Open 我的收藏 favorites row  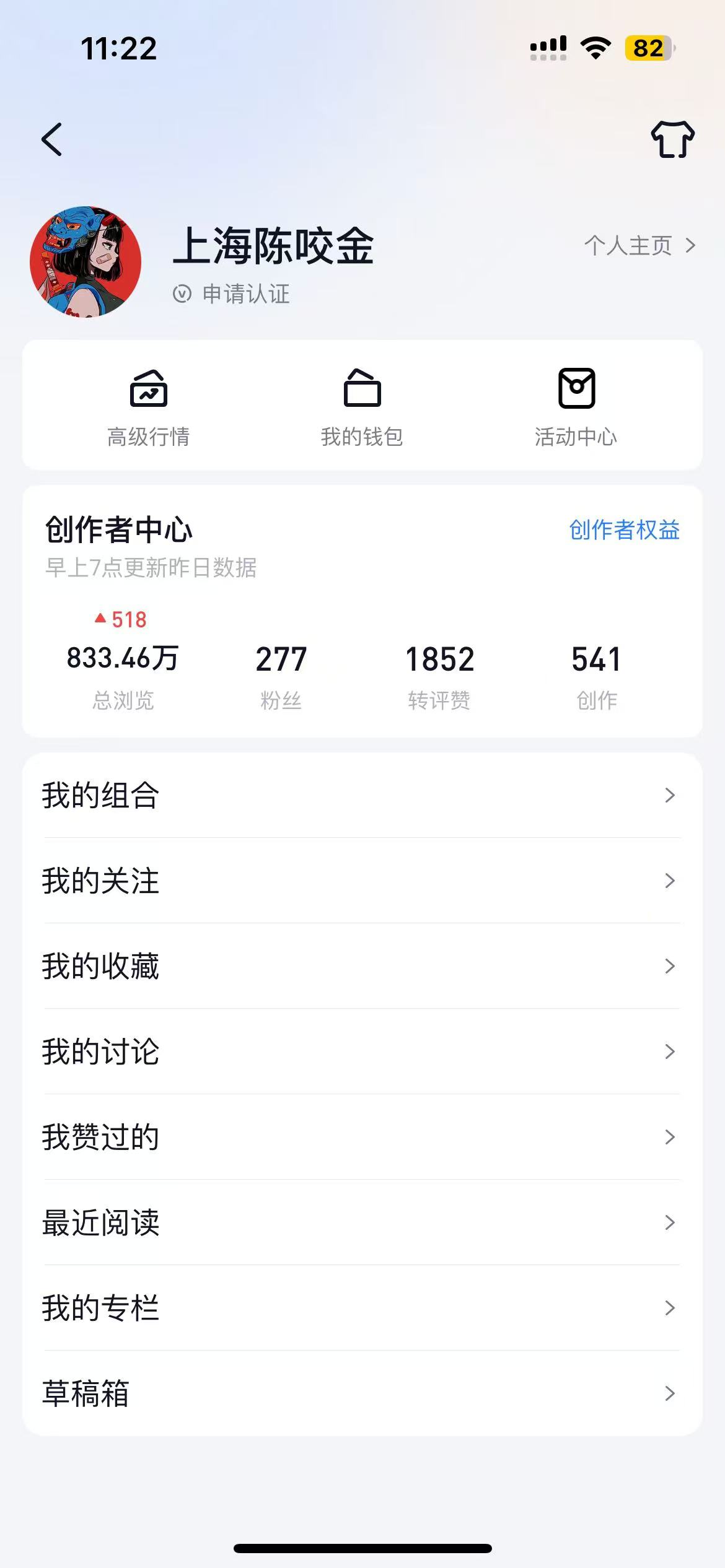tap(362, 966)
